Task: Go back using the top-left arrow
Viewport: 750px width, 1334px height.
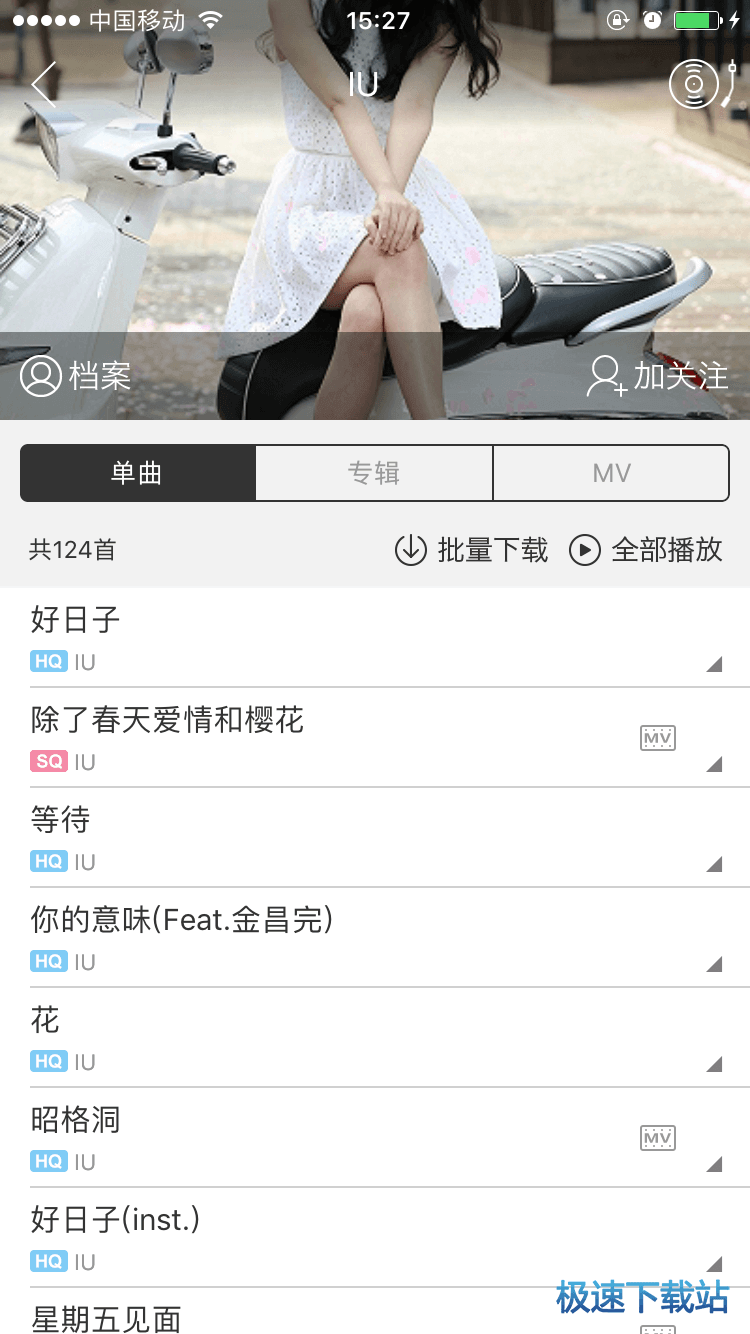Action: 44,85
